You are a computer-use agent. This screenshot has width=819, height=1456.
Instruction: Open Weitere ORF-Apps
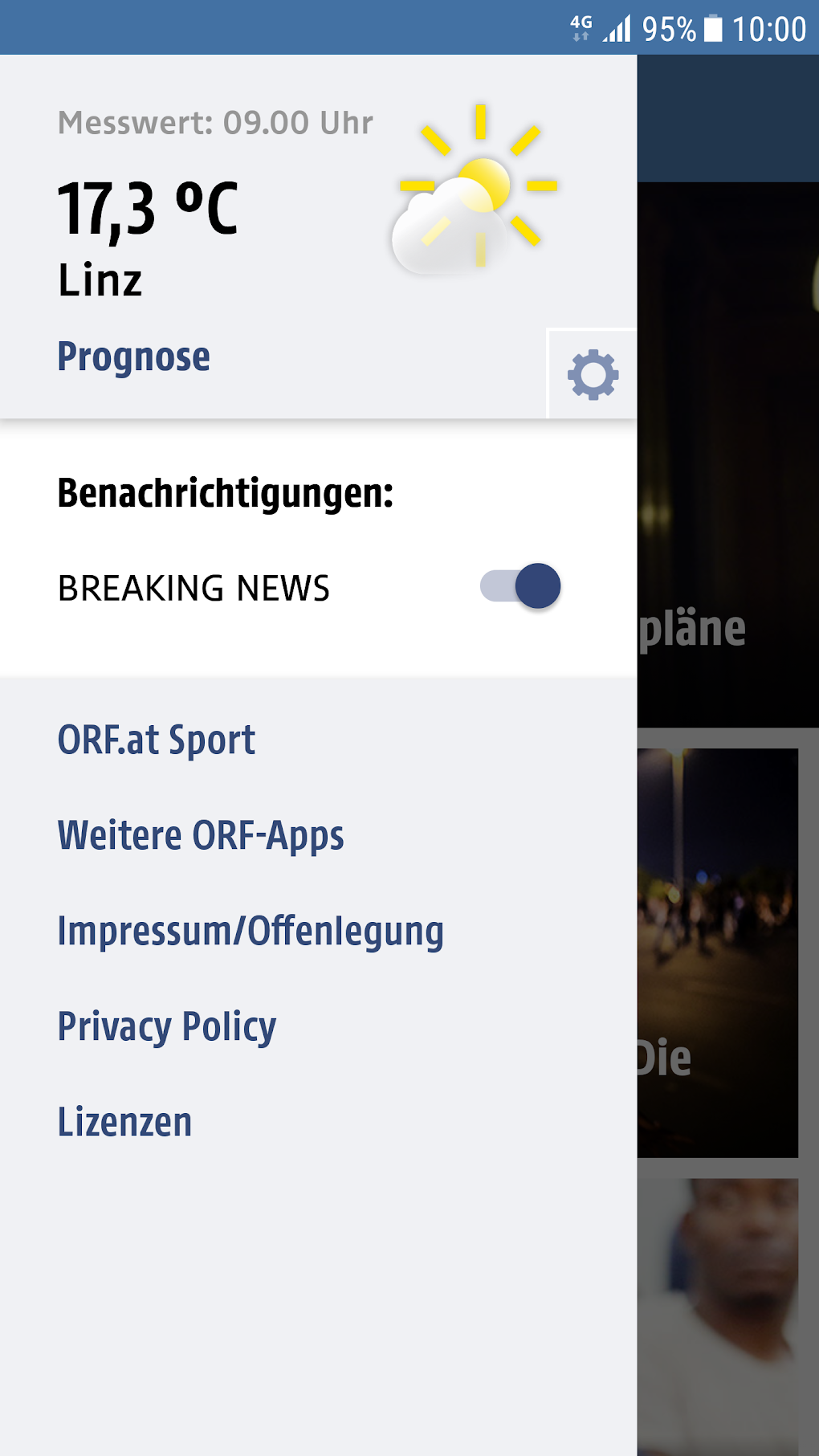(x=201, y=835)
